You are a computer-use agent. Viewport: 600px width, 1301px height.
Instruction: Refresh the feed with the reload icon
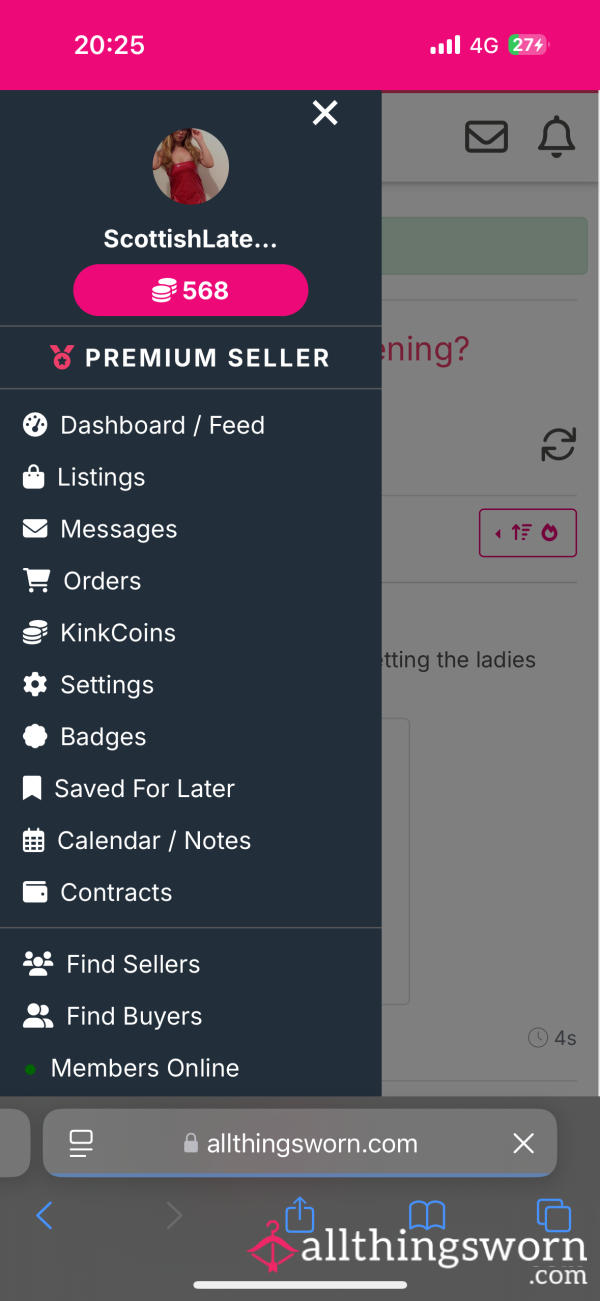point(558,444)
